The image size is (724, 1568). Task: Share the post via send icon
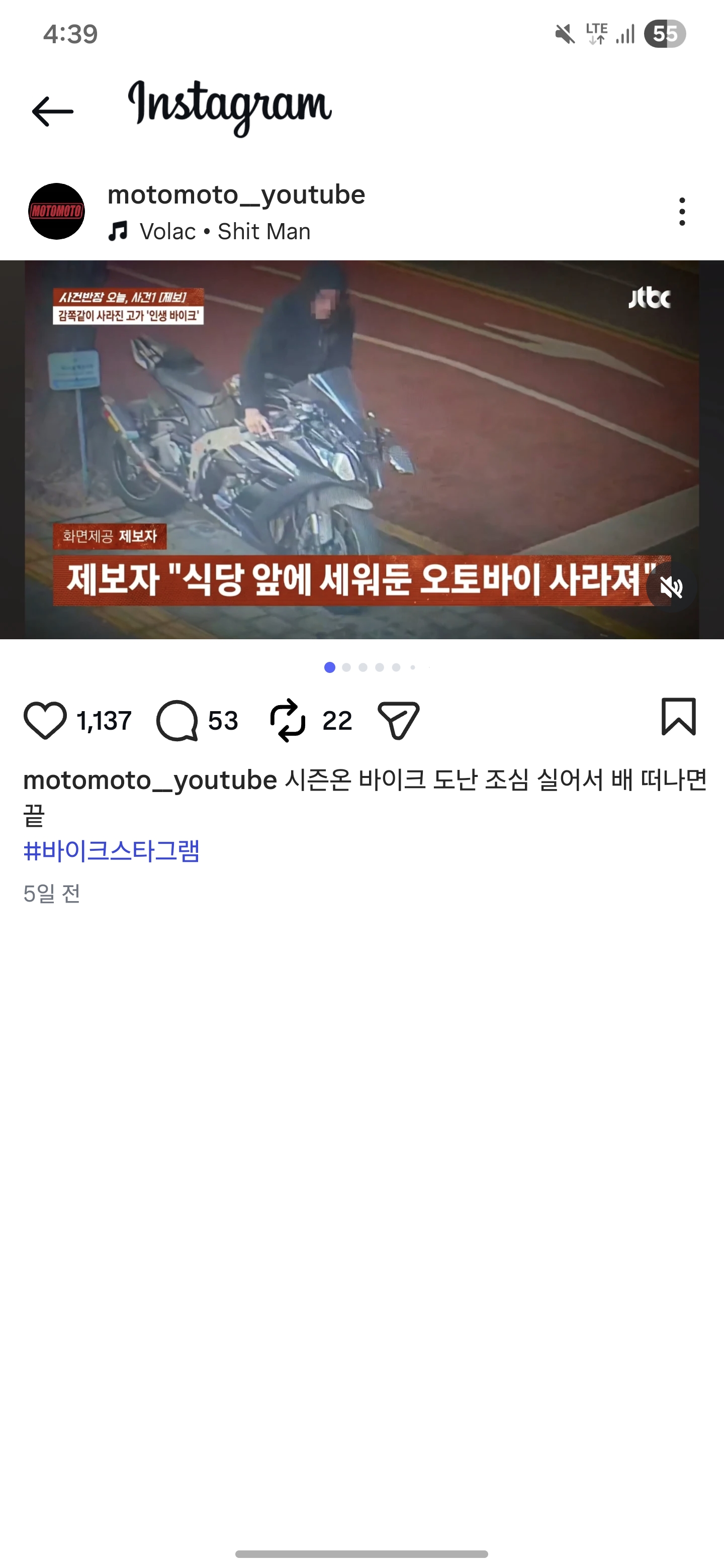pyautogui.click(x=399, y=720)
